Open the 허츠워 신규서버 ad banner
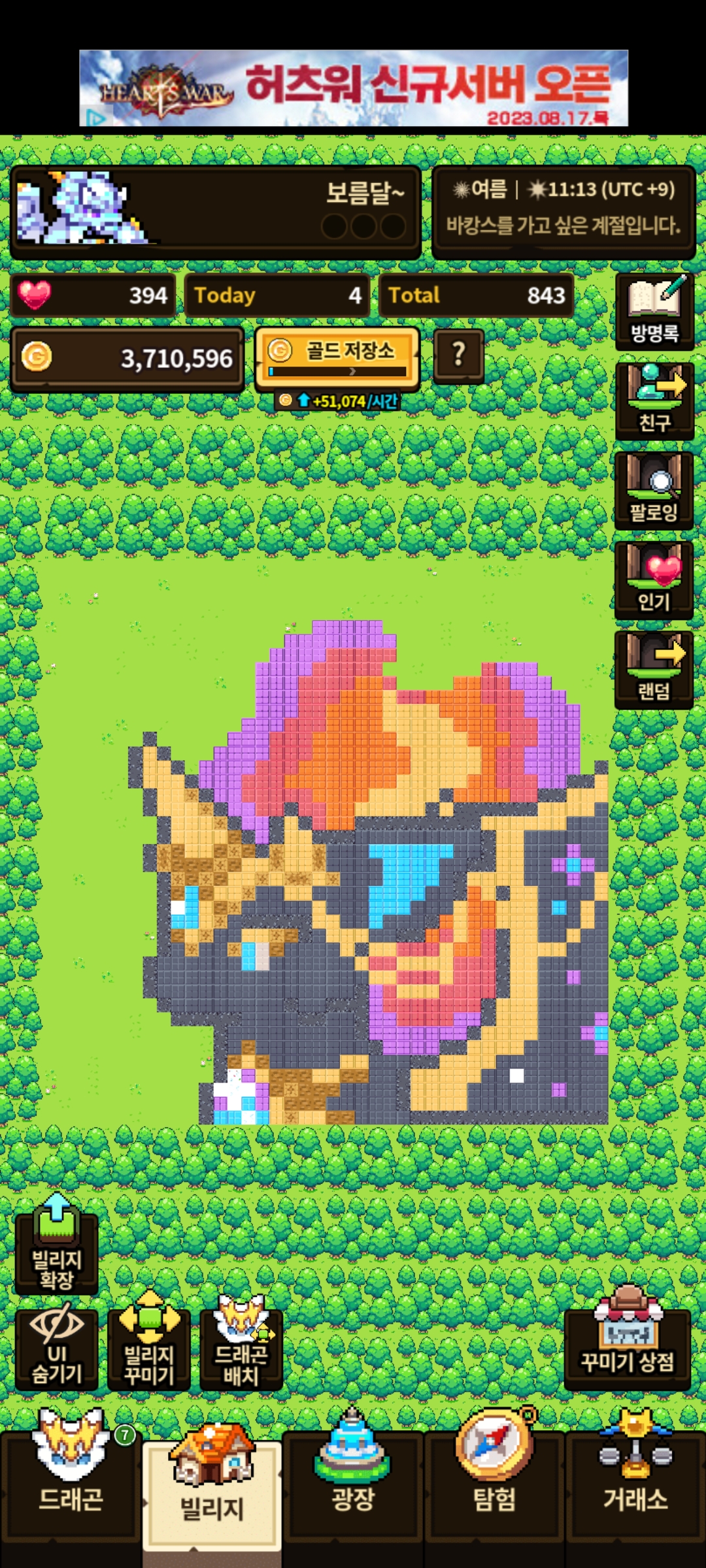 pos(354,88)
